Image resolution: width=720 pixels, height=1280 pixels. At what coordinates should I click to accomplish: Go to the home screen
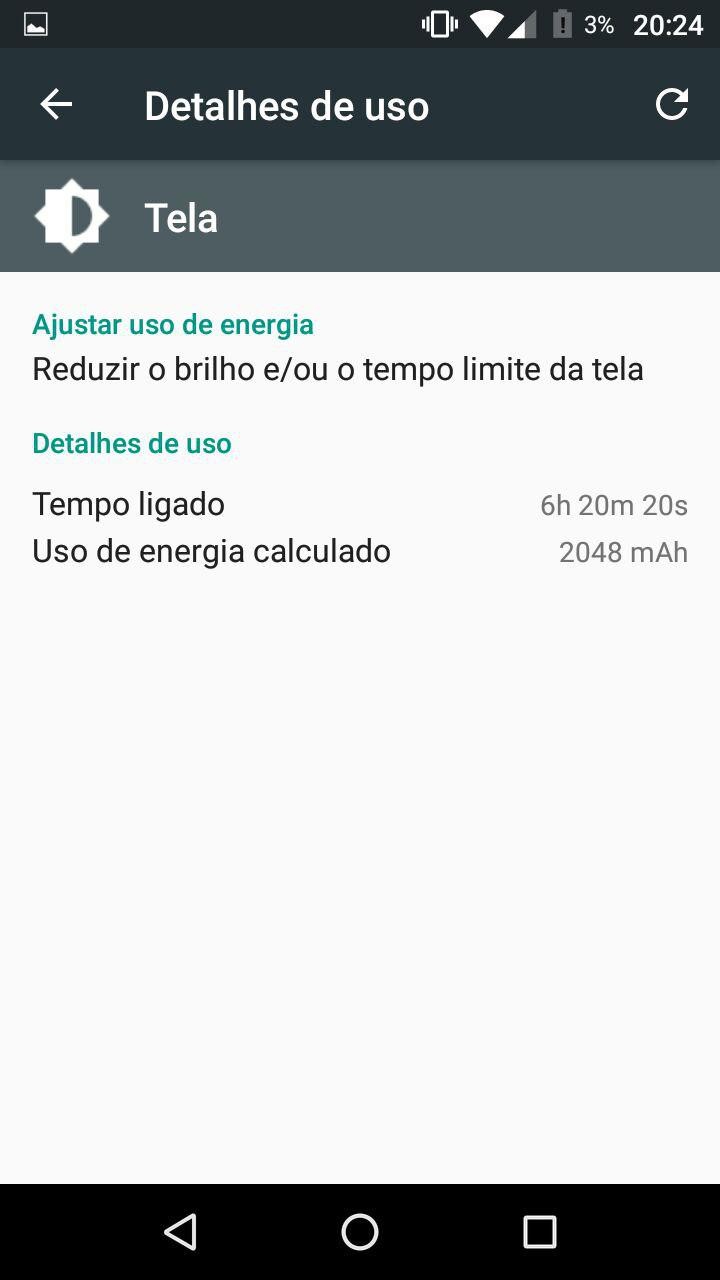click(x=360, y=1232)
